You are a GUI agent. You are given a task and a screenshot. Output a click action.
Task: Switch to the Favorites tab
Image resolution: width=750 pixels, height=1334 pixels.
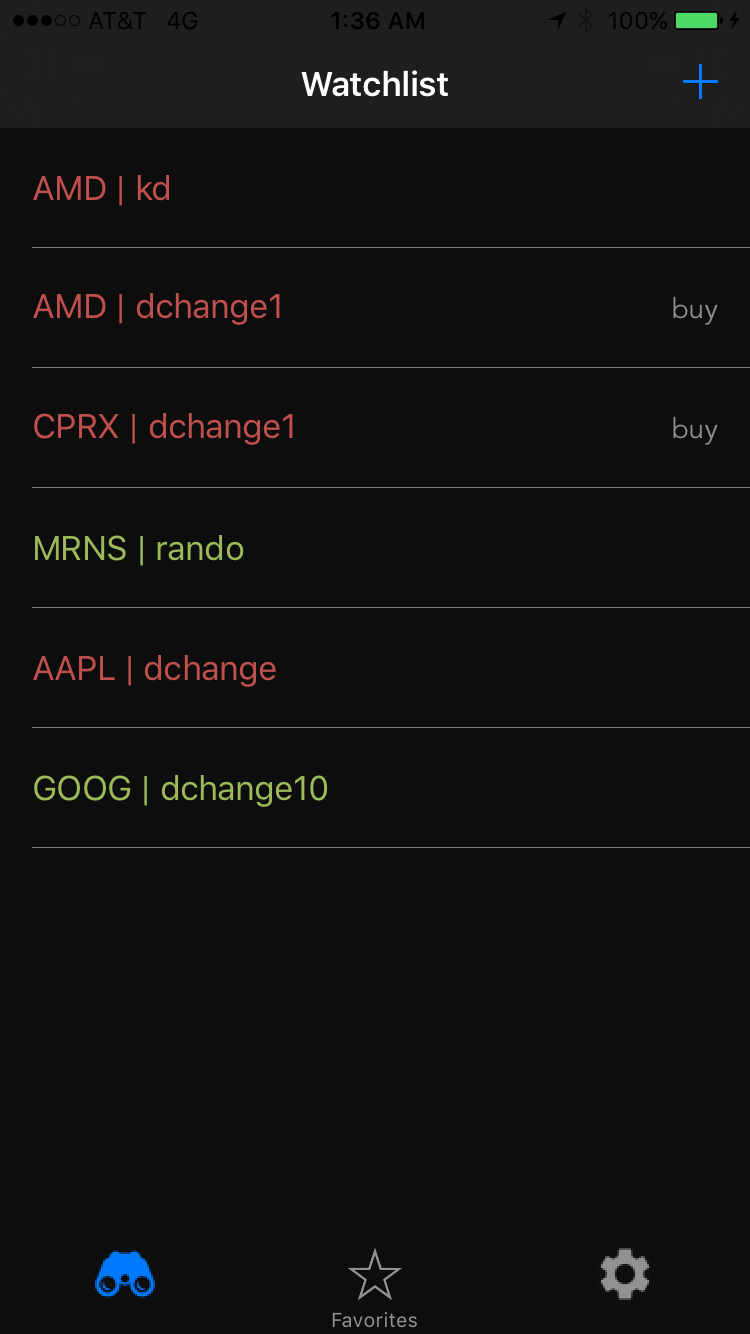[x=374, y=1288]
